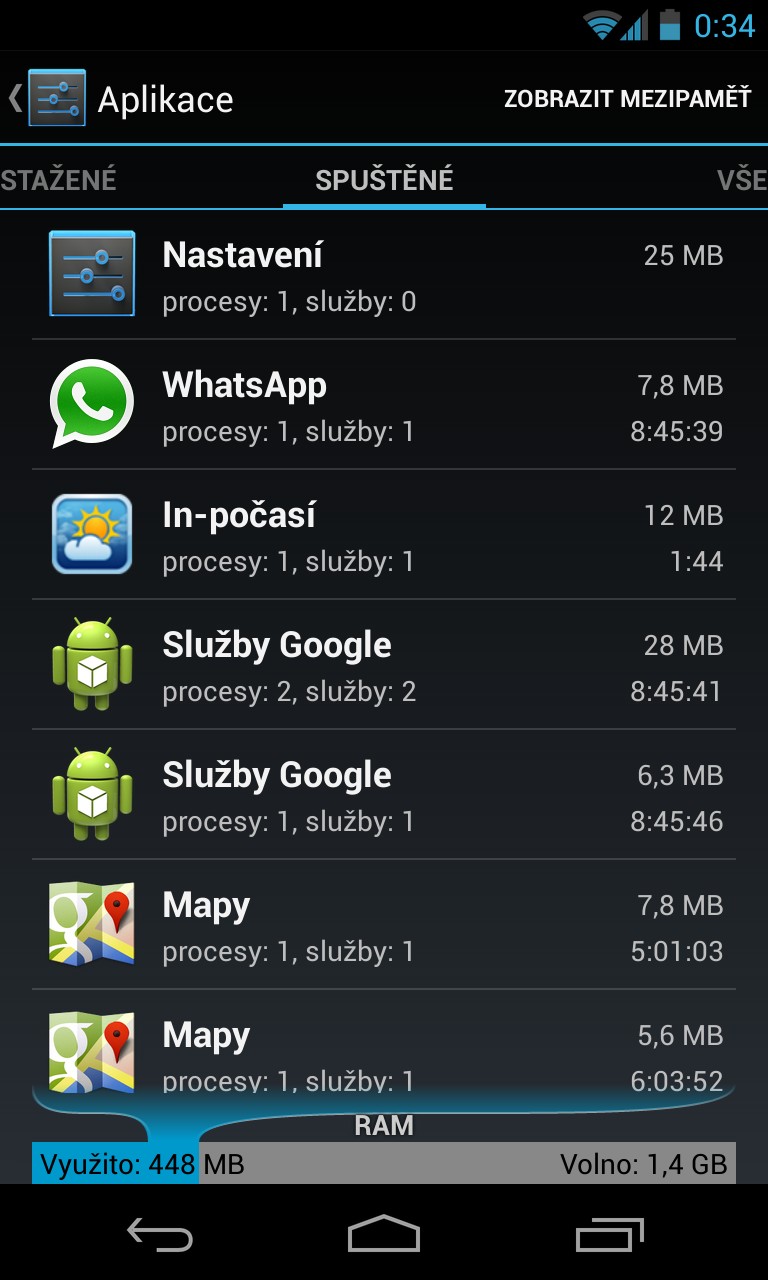Screen dimensions: 768x1280
Task: Open the Nastavení running process entry
Action: pyautogui.click(x=384, y=275)
